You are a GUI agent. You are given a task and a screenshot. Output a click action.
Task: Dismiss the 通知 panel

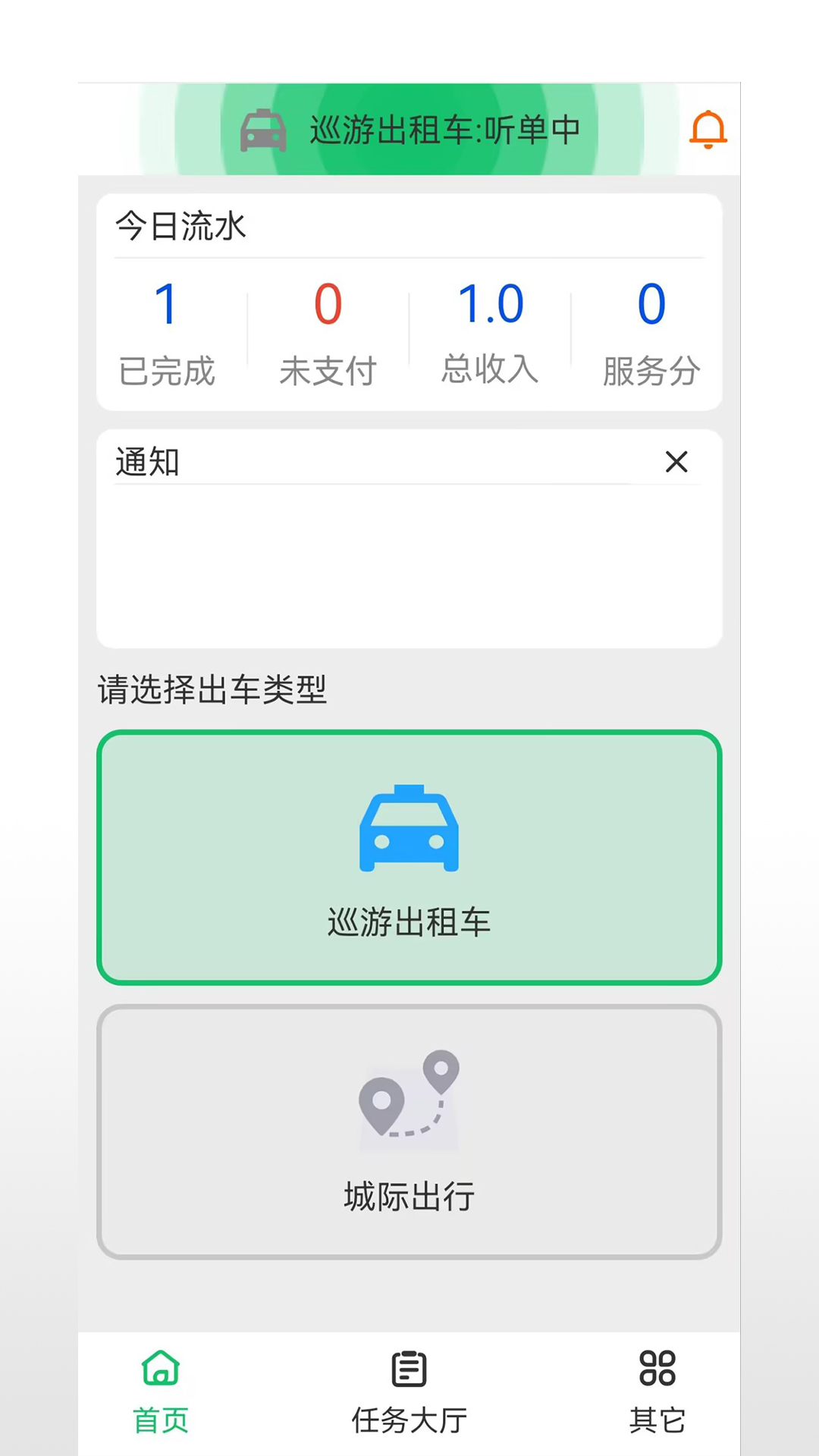pos(676,463)
